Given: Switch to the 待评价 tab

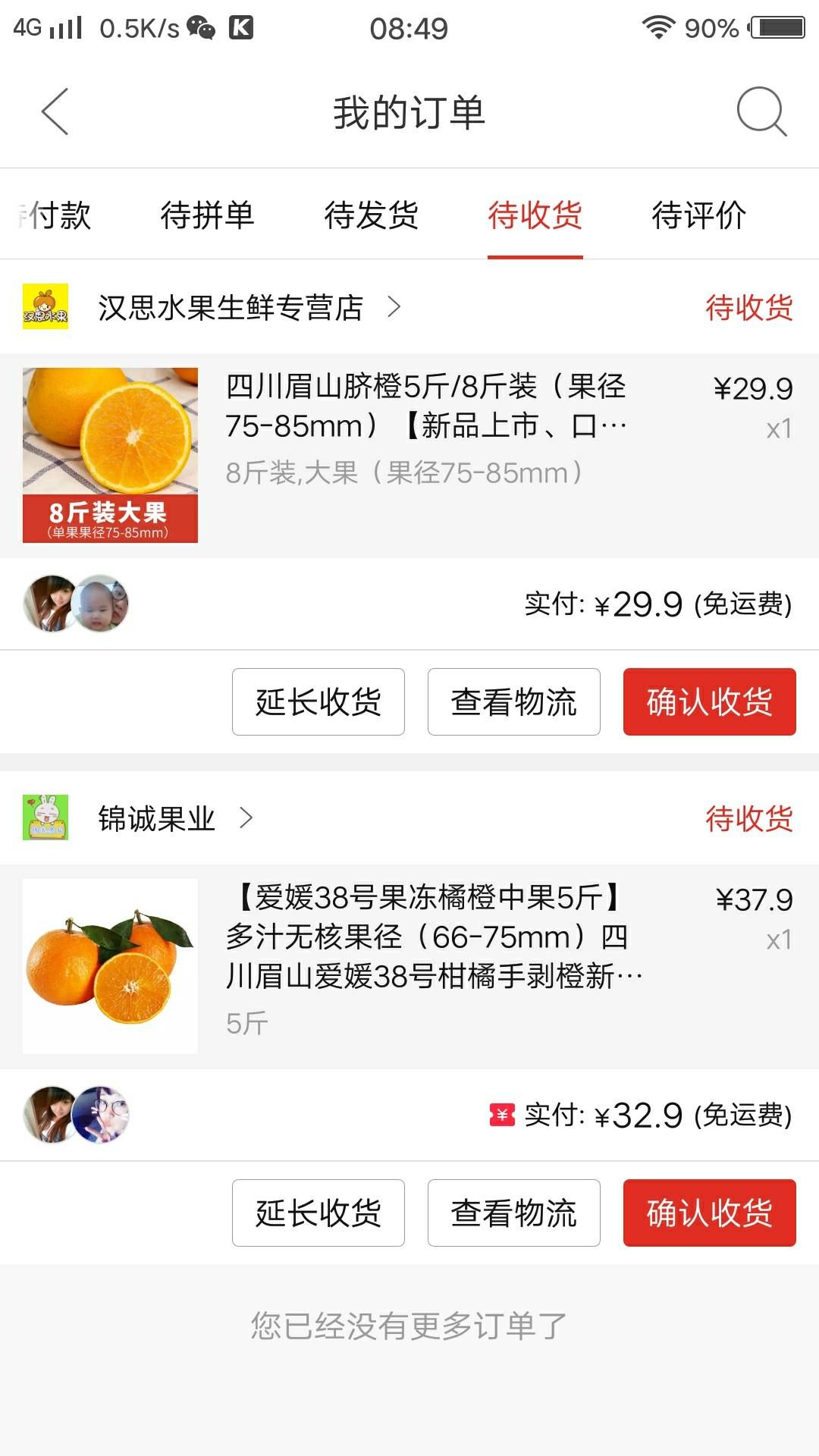Looking at the screenshot, I should pyautogui.click(x=698, y=215).
